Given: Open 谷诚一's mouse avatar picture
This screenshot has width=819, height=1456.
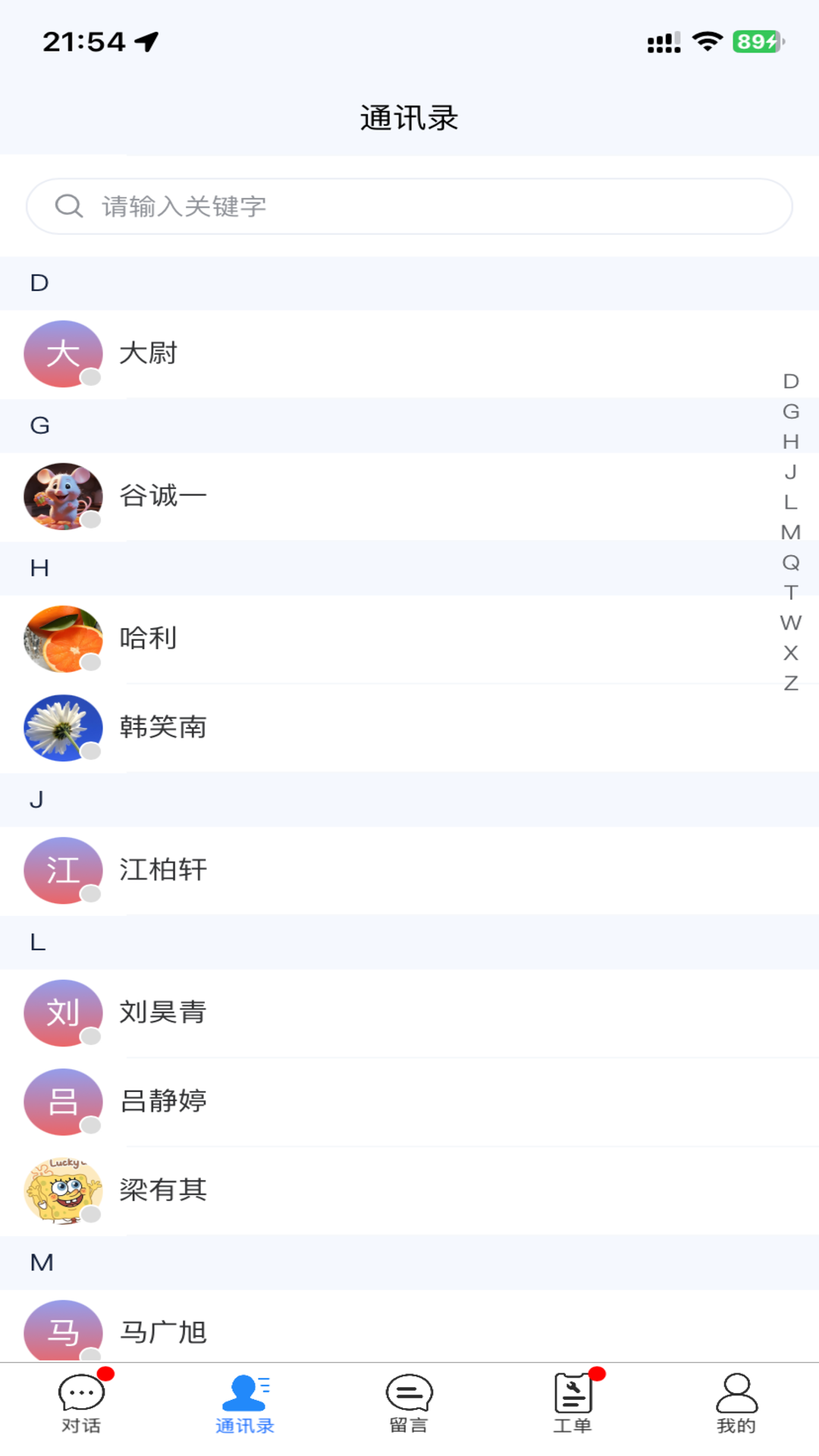Looking at the screenshot, I should [x=63, y=497].
